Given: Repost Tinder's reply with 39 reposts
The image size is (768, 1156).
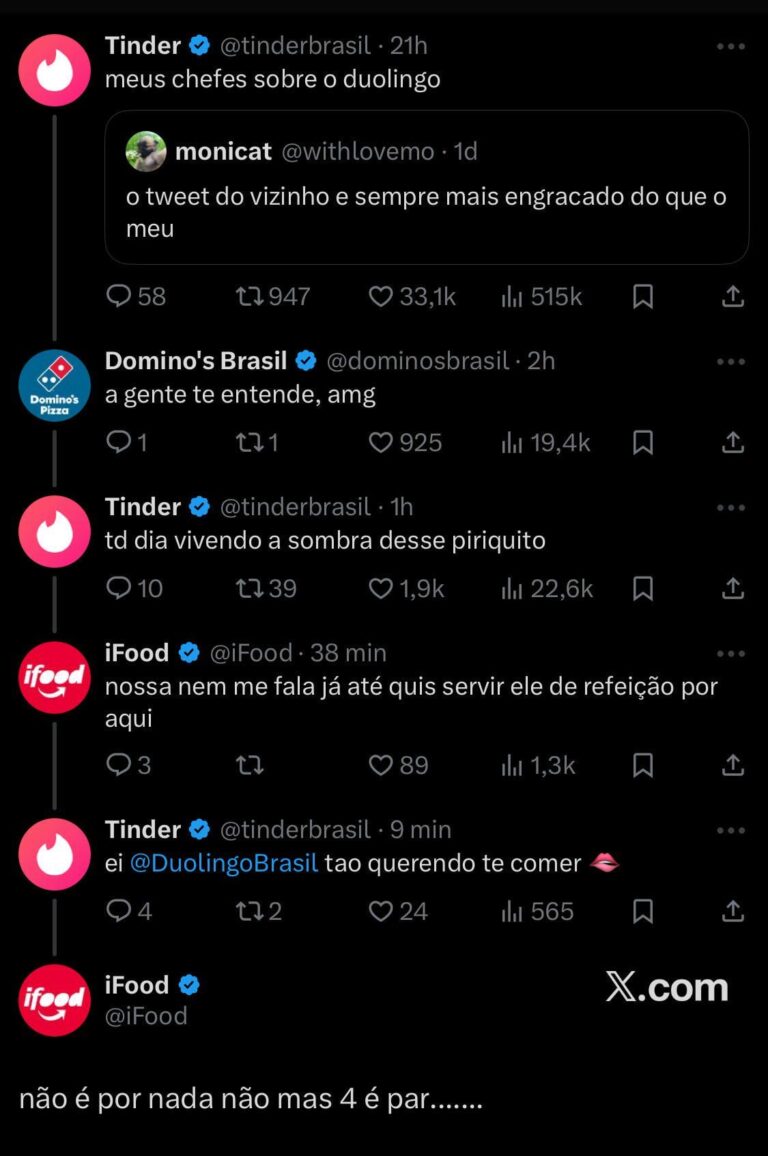Looking at the screenshot, I should click(248, 589).
